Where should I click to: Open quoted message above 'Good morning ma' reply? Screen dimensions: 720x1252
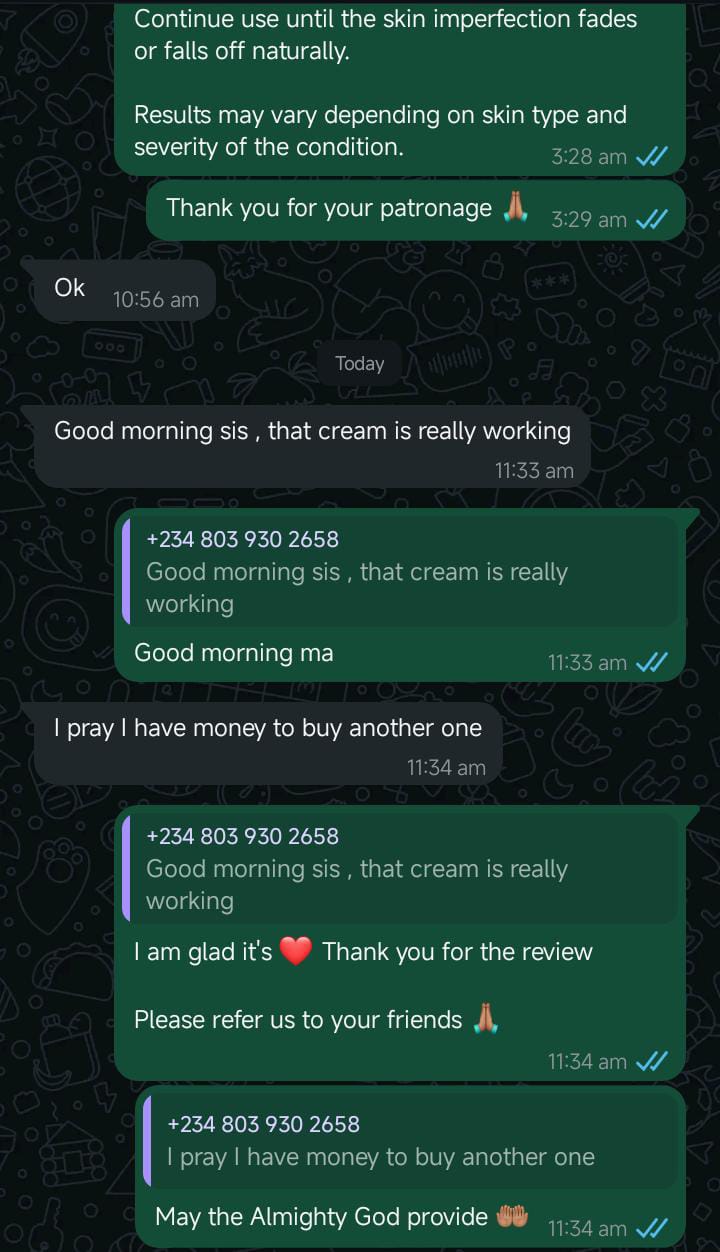[400, 572]
